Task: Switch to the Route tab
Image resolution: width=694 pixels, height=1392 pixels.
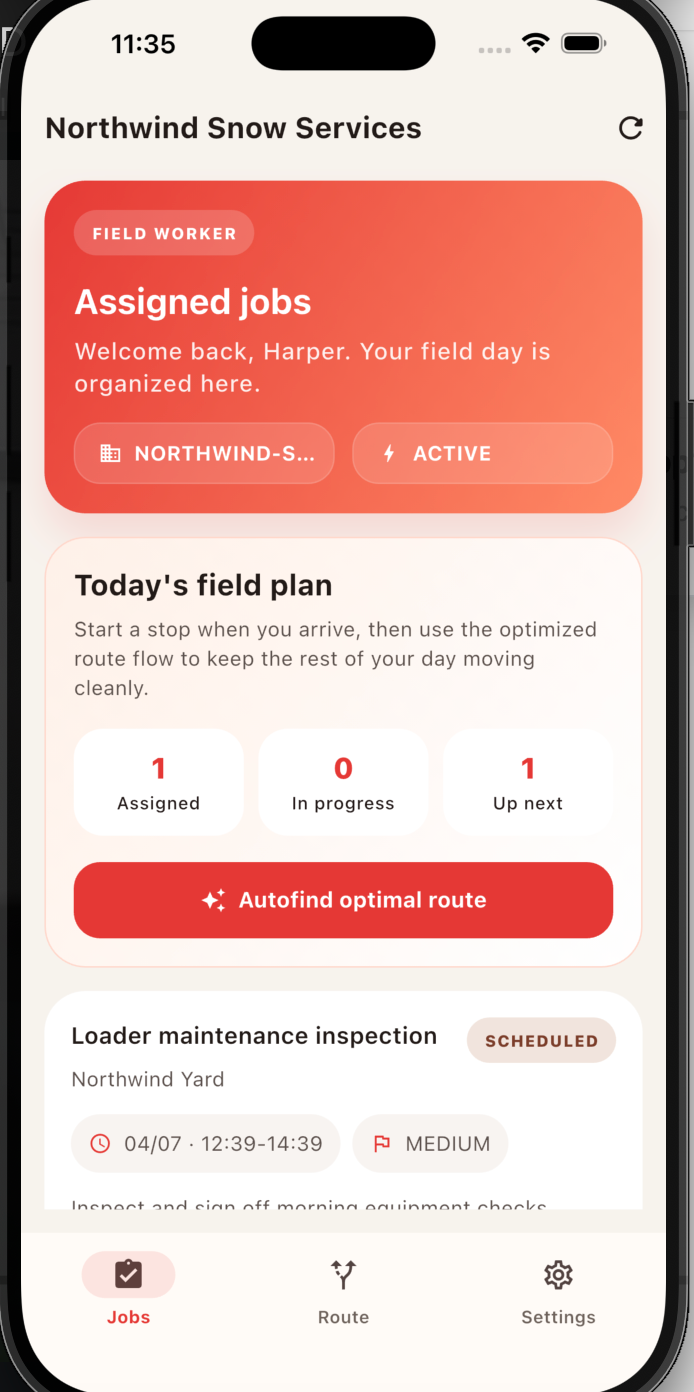Action: pos(343,1290)
